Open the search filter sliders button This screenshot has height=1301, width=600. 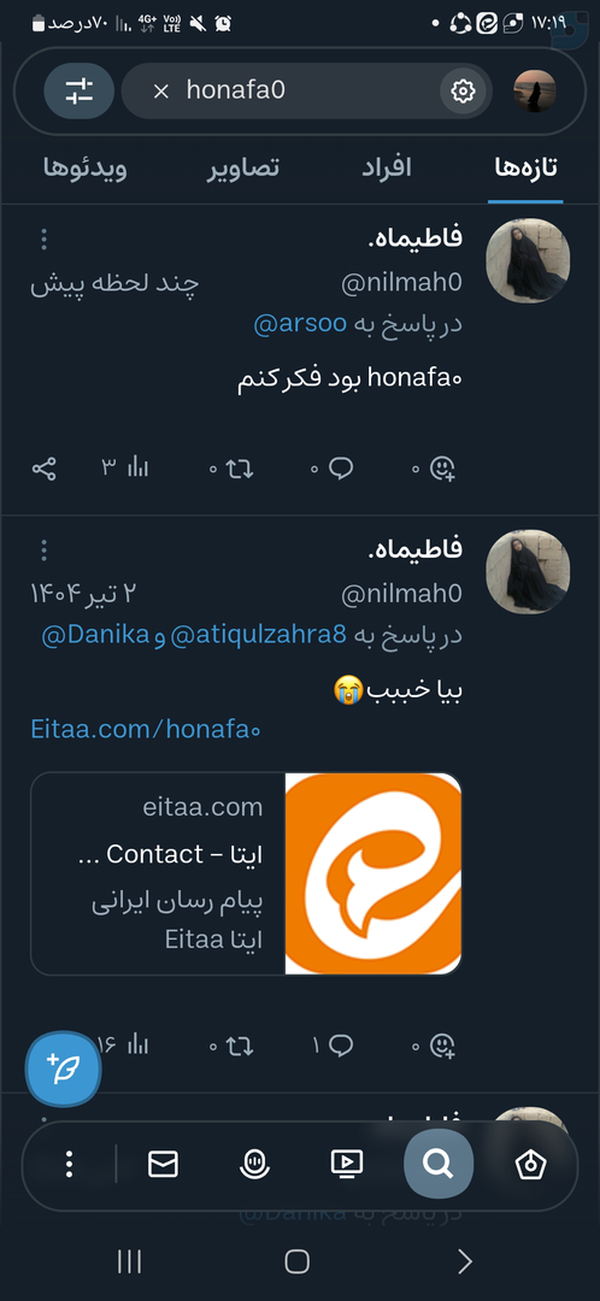click(79, 91)
